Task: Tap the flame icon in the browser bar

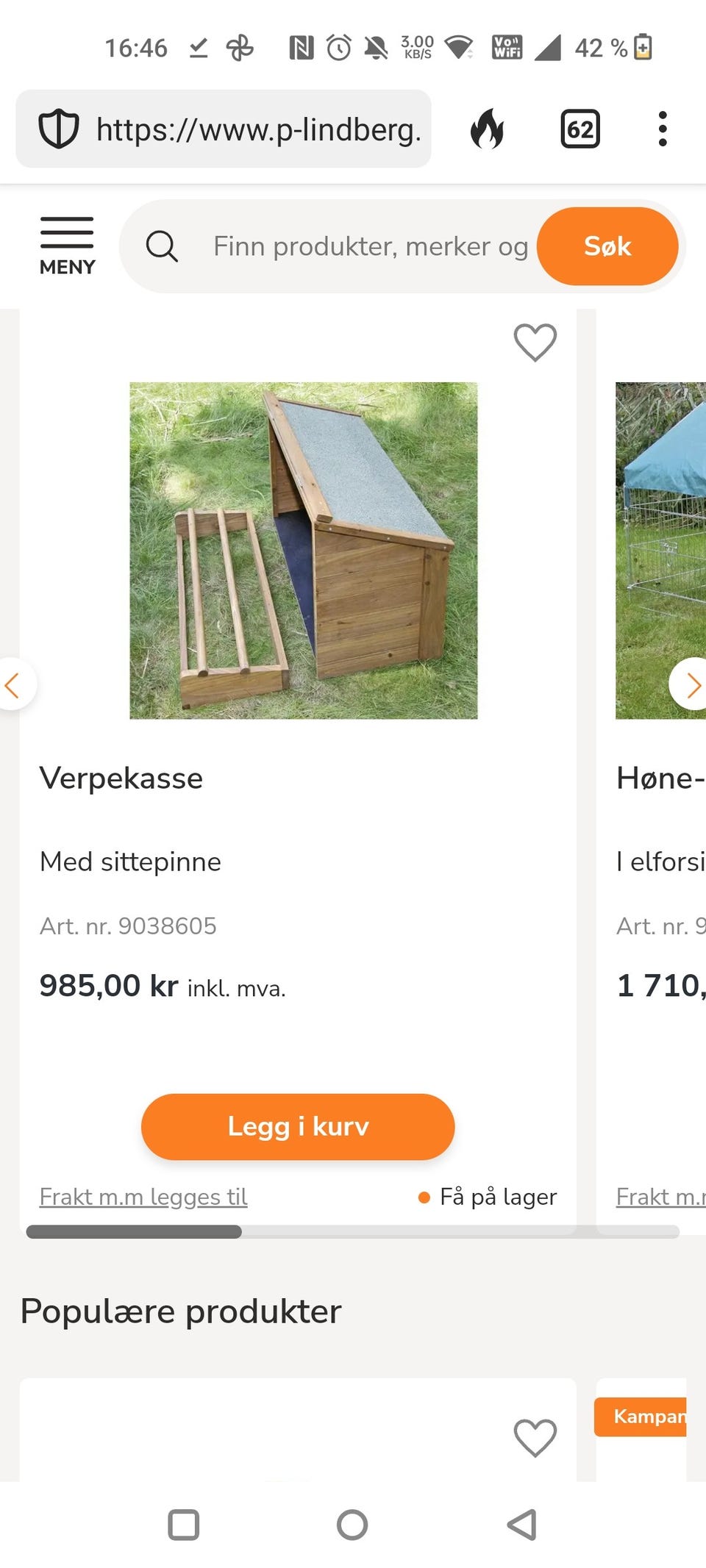Action: click(x=489, y=129)
